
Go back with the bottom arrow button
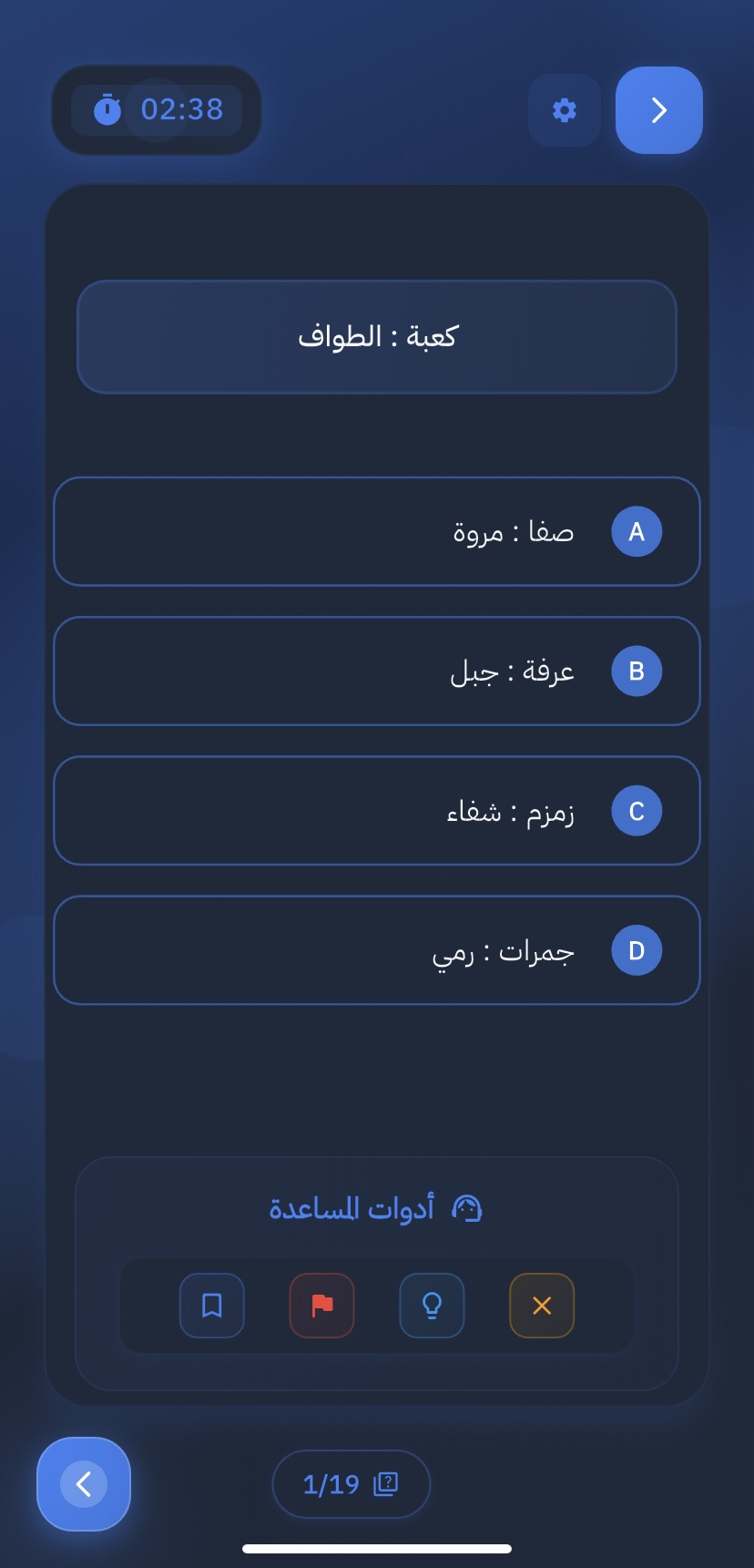(x=84, y=1484)
